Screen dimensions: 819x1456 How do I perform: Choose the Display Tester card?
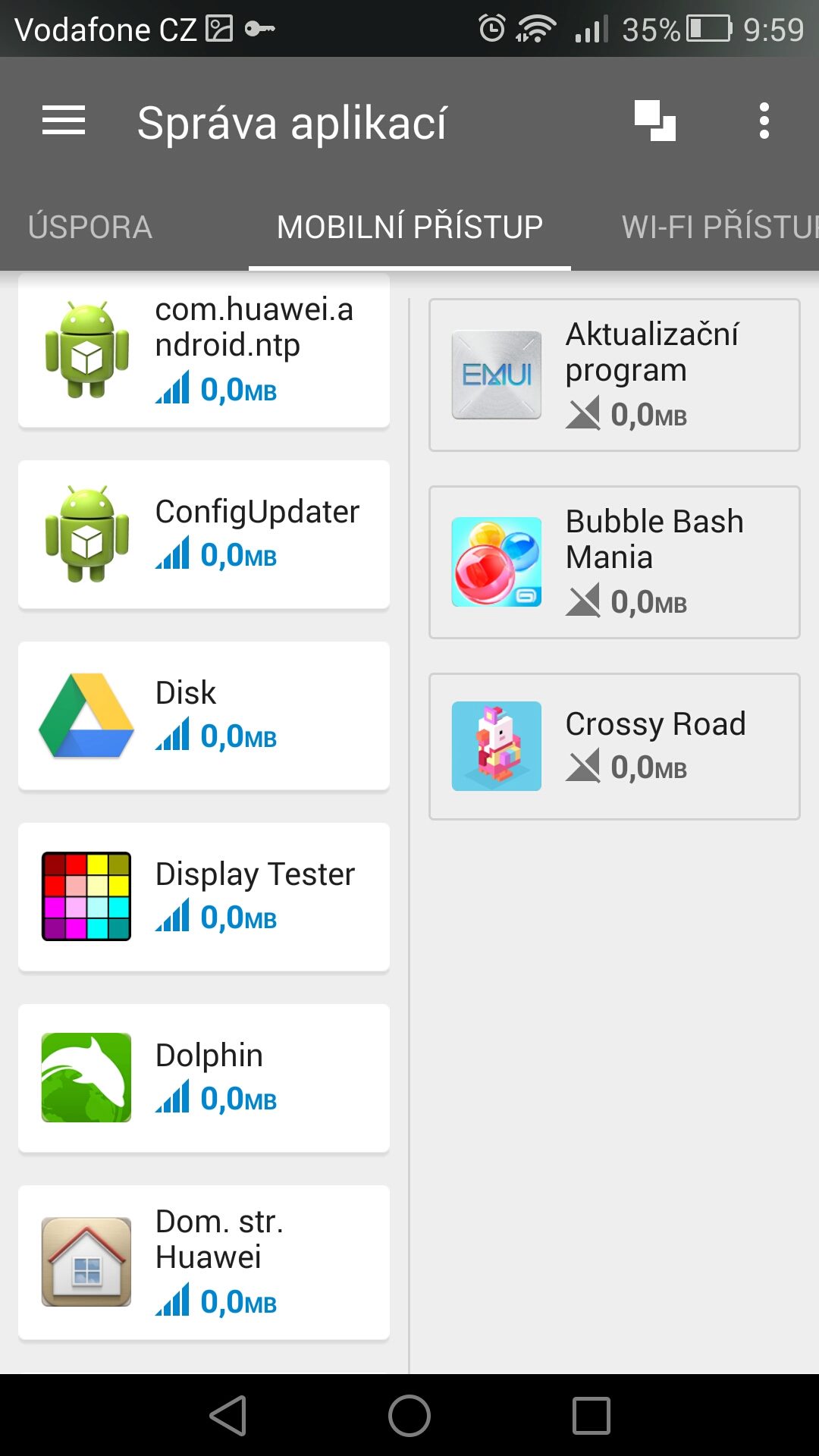[204, 897]
